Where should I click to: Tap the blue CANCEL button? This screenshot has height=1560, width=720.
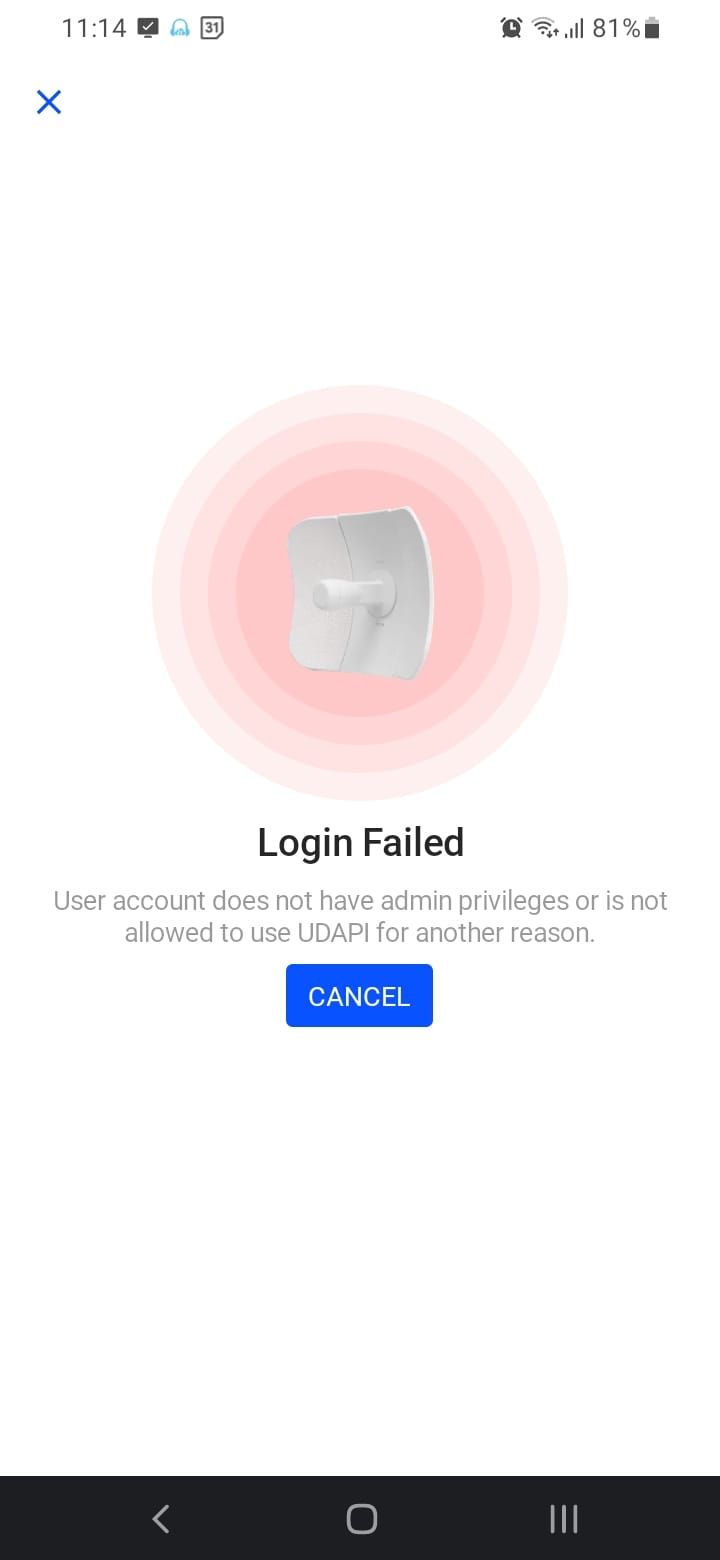359,996
